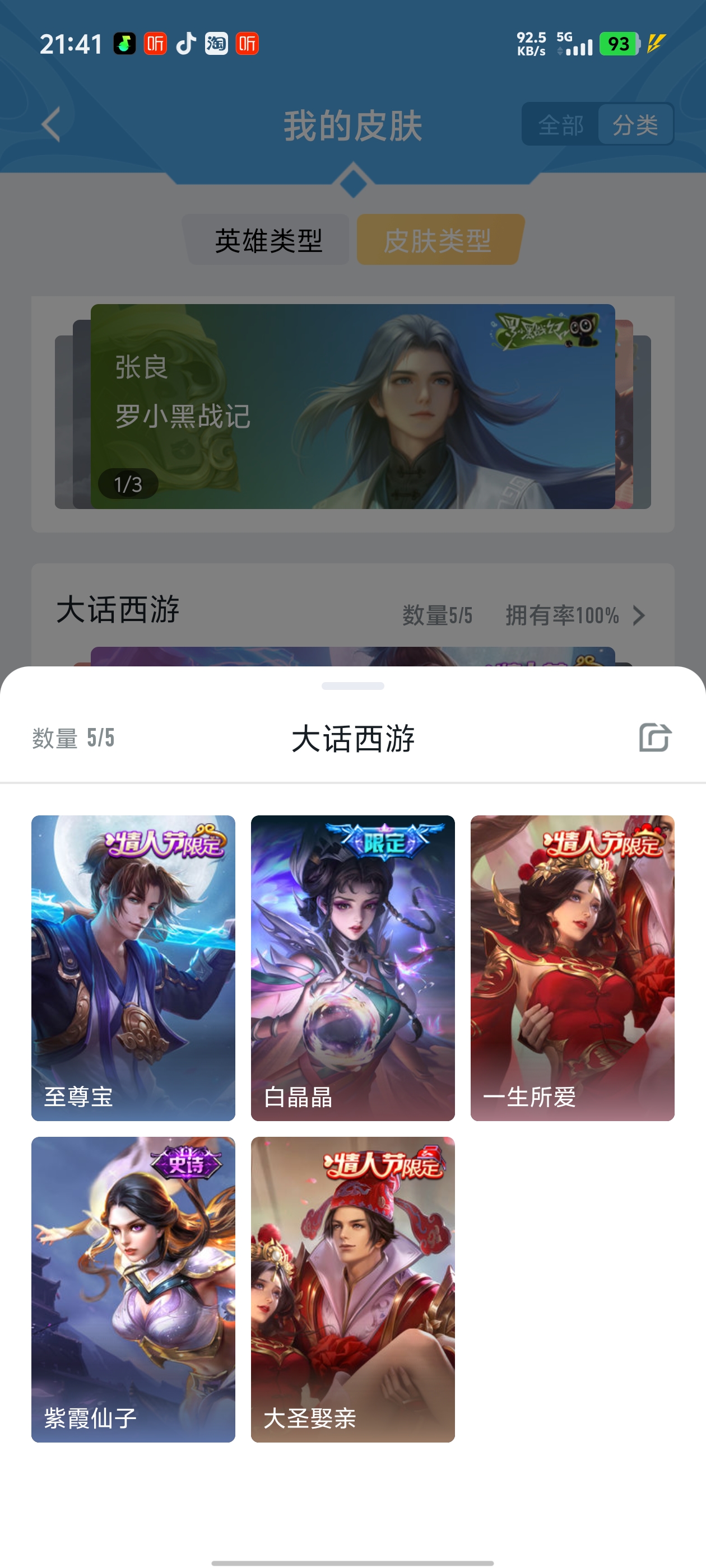This screenshot has width=706, height=1568.
Task: Open the 紫霞仙子 skin
Action: [133, 1289]
